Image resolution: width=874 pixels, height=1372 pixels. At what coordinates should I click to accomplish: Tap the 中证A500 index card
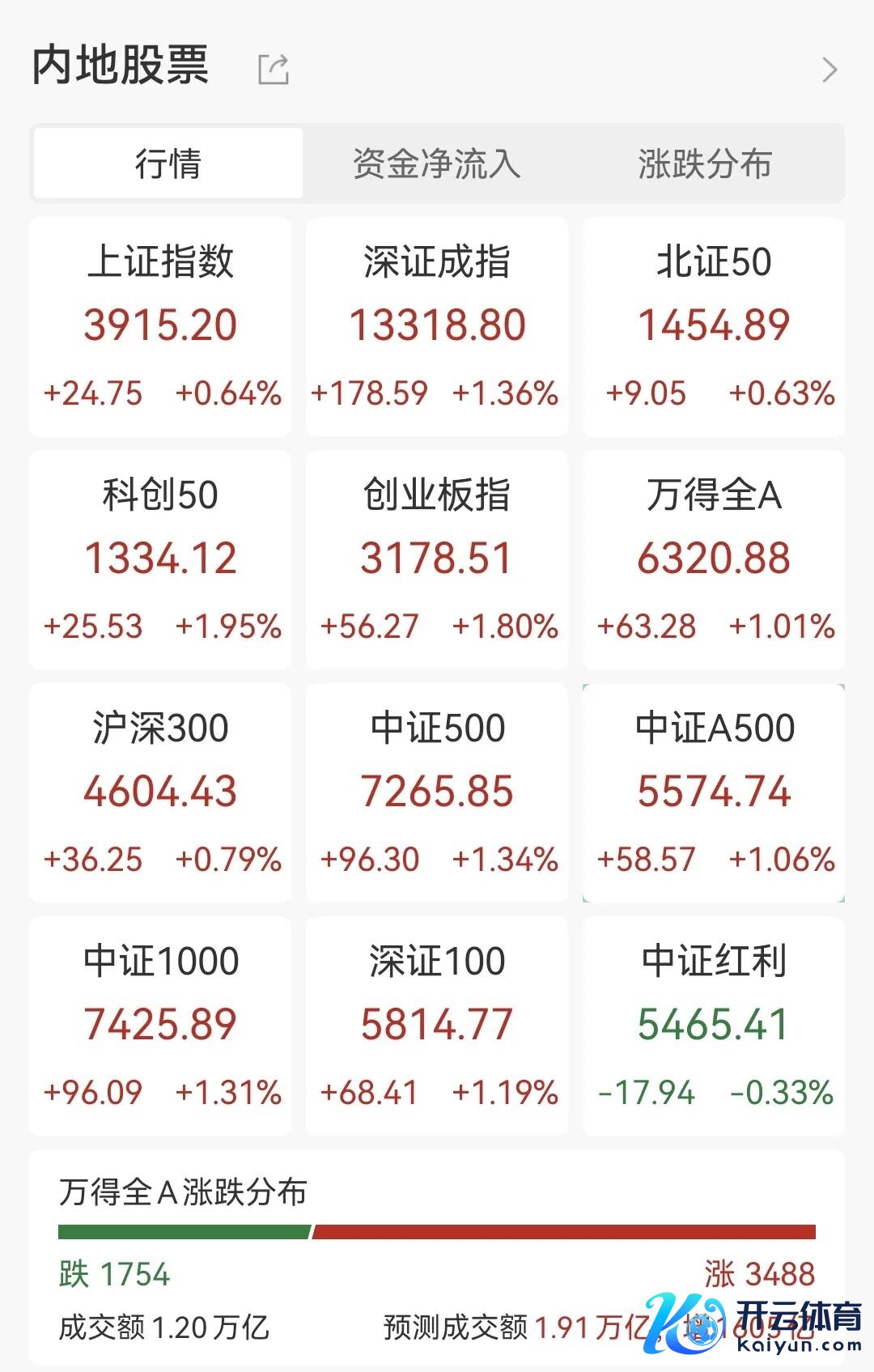tap(714, 792)
